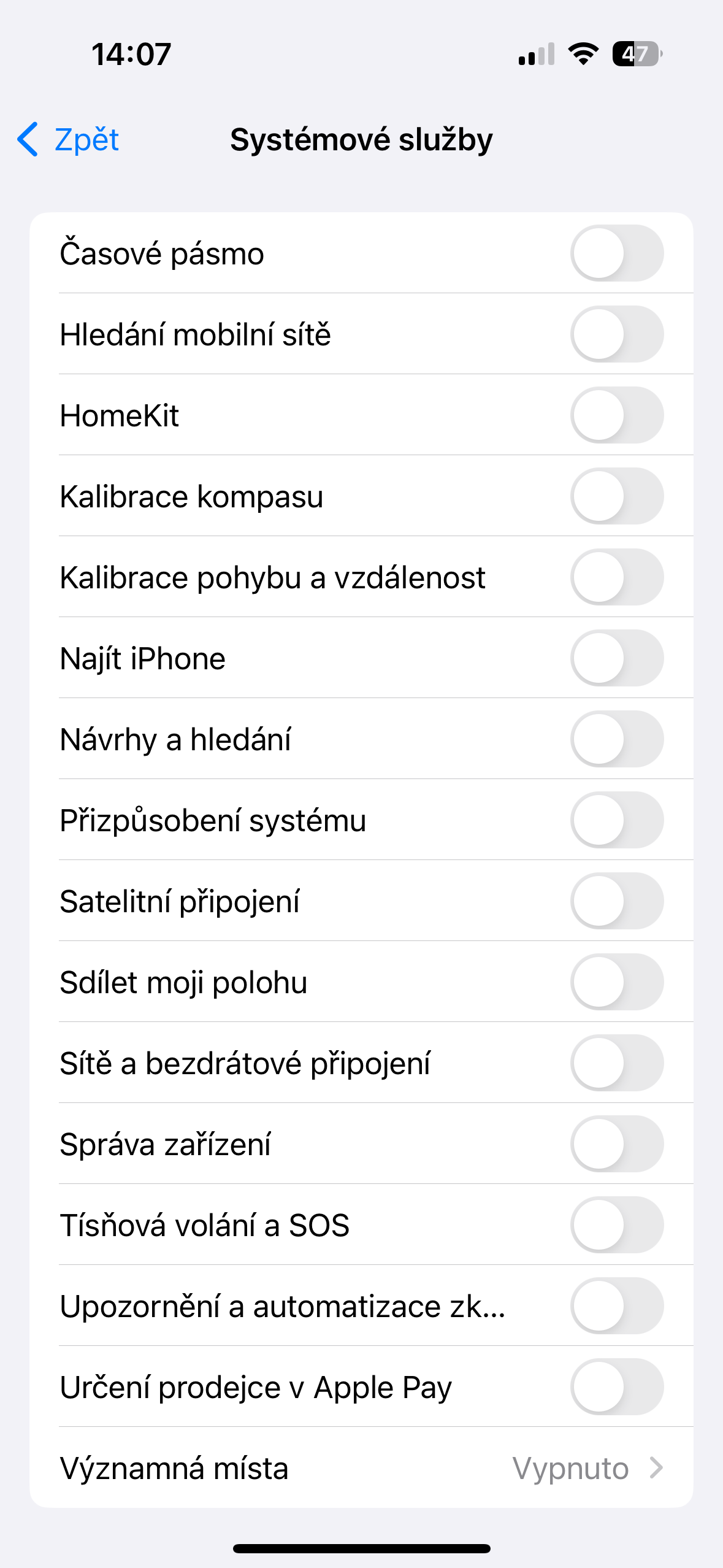This screenshot has height=1568, width=723.
Task: Enable the Časové pásmo switch
Action: [616, 253]
